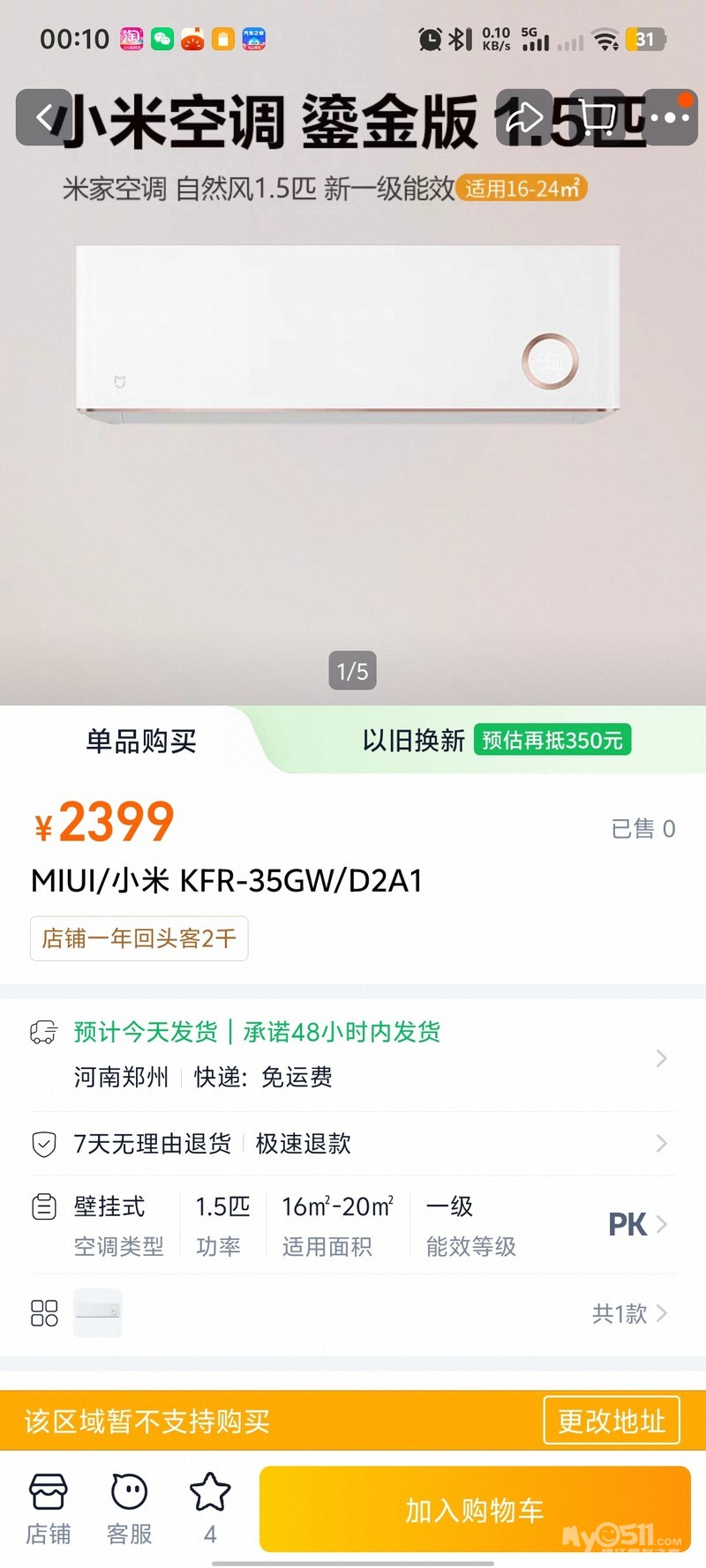Go back using the top-left arrow
The width and height of the screenshot is (706, 1568).
[x=44, y=117]
